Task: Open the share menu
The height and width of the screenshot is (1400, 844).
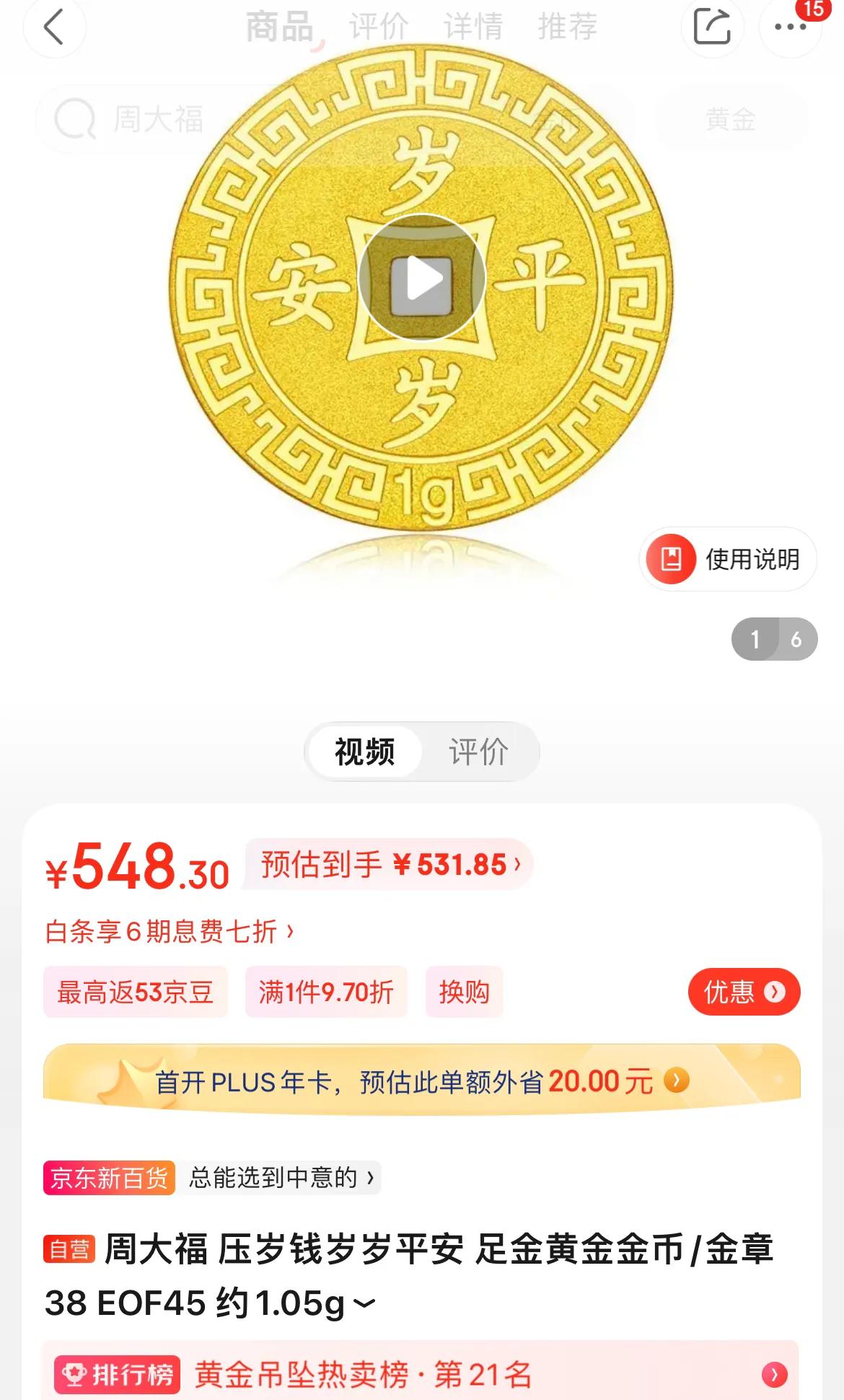Action: [x=712, y=29]
